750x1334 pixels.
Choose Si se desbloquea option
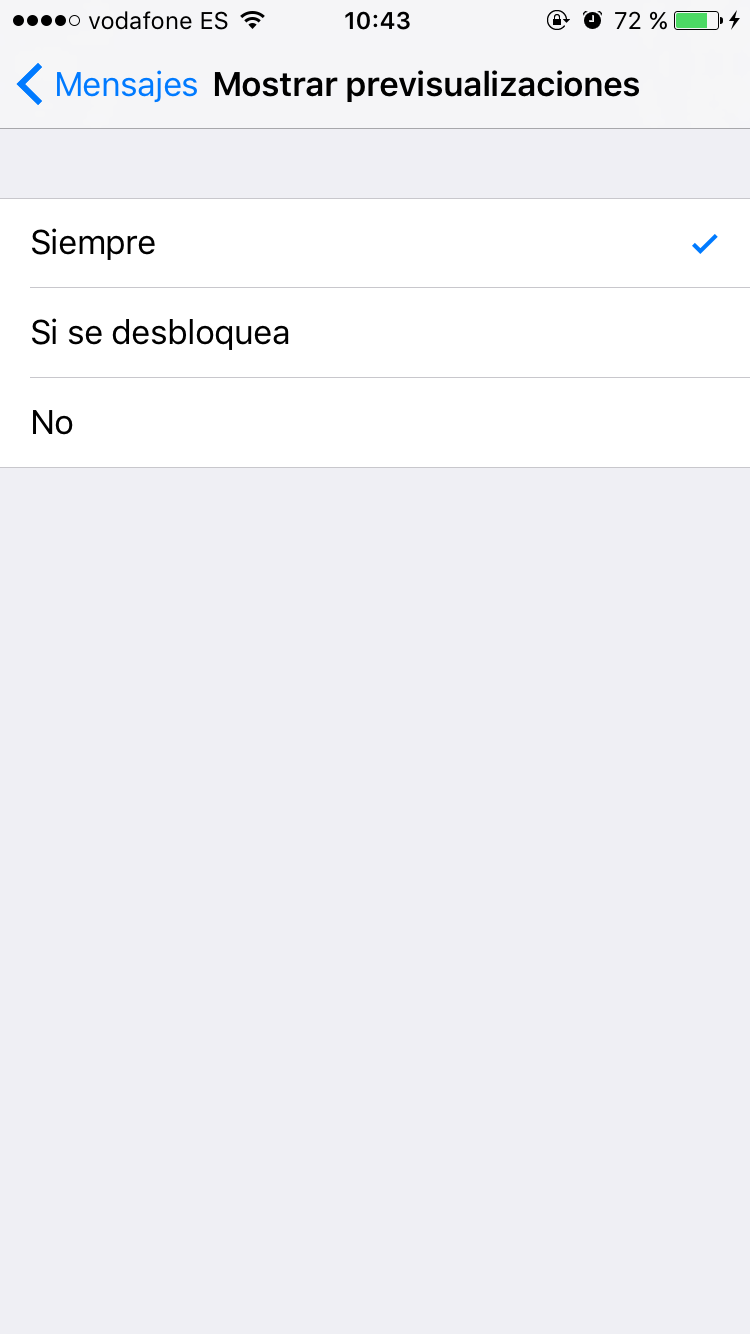tap(375, 333)
